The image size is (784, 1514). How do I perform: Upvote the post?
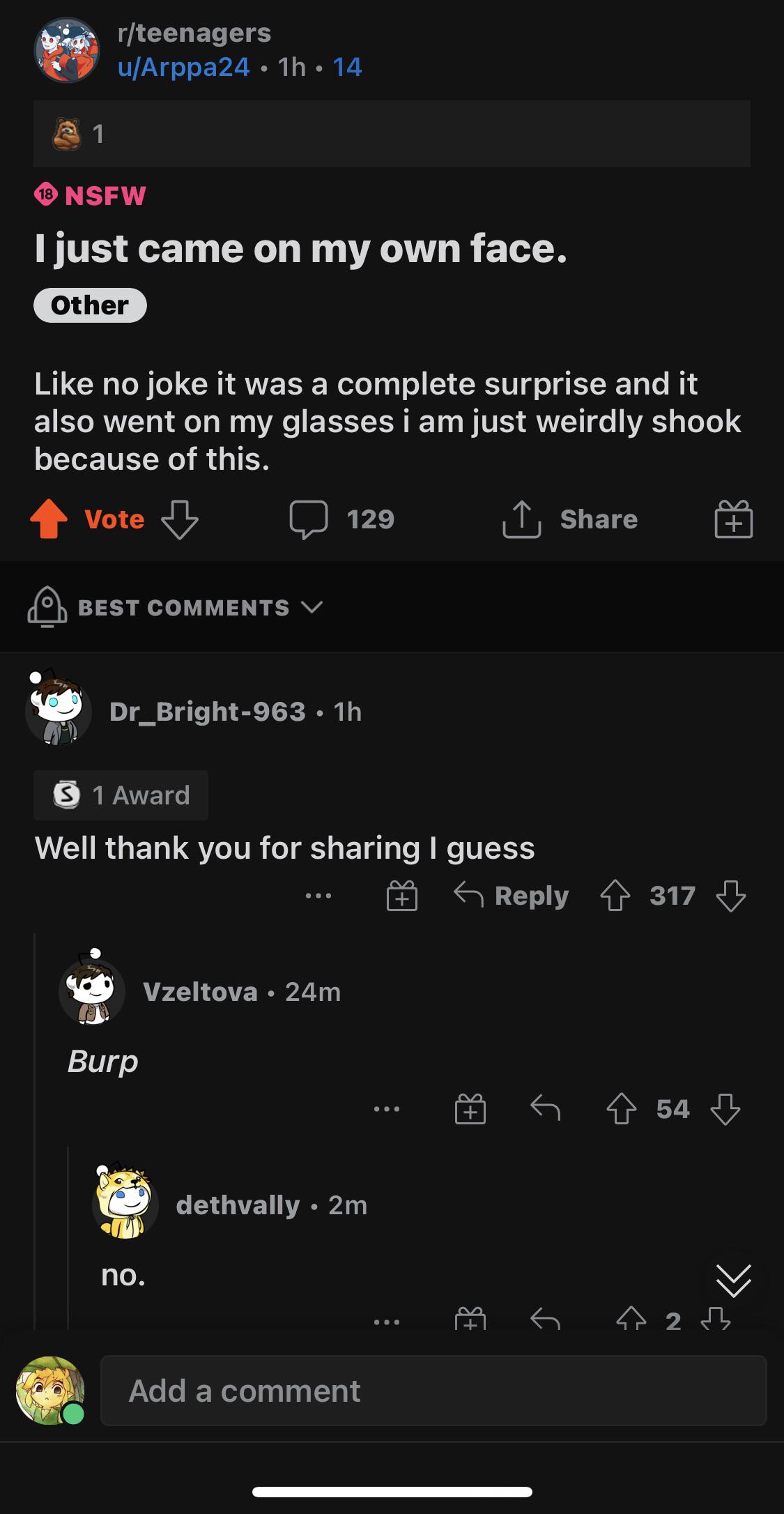point(49,519)
